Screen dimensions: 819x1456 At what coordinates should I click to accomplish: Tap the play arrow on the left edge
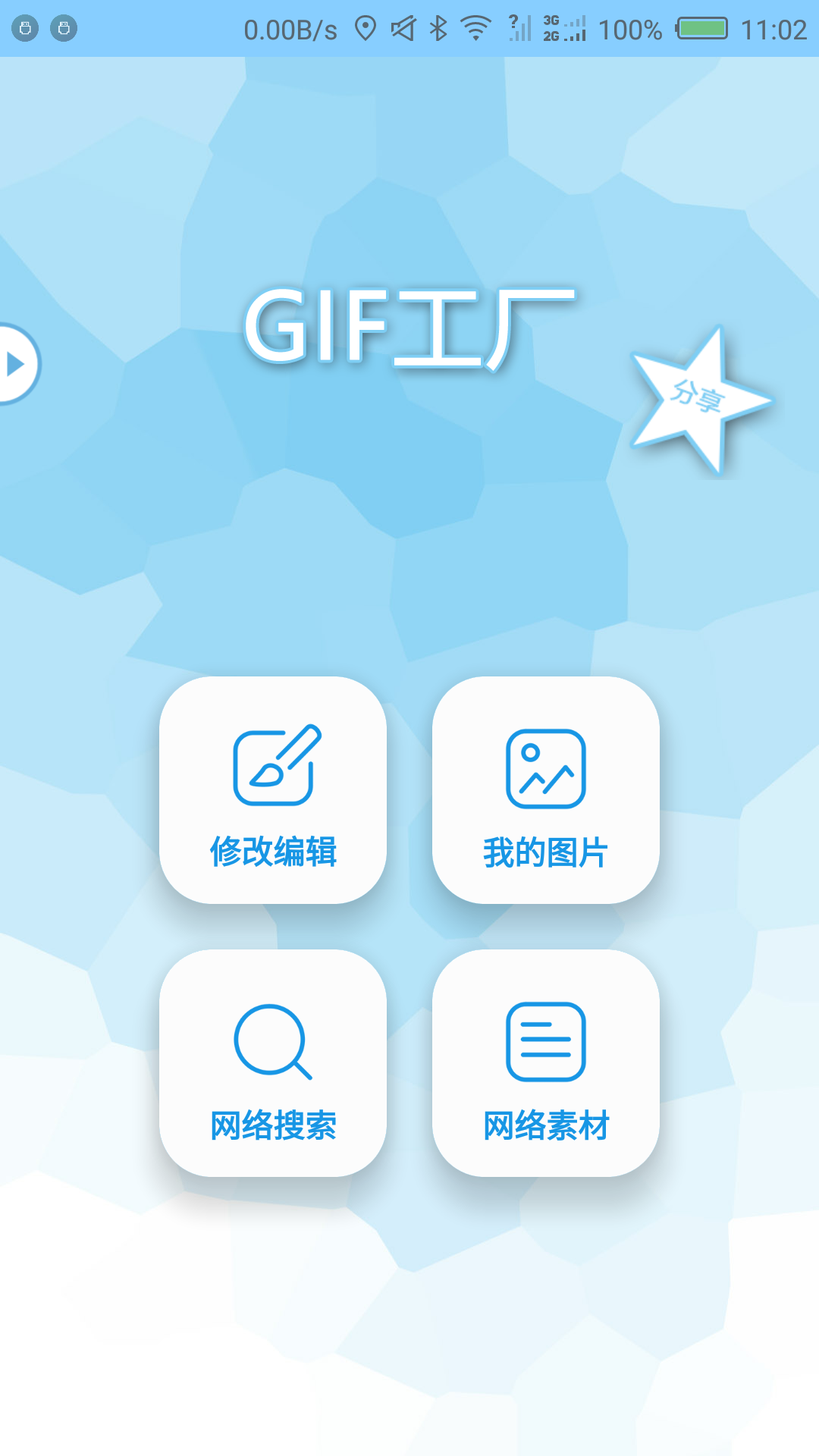pyautogui.click(x=14, y=364)
